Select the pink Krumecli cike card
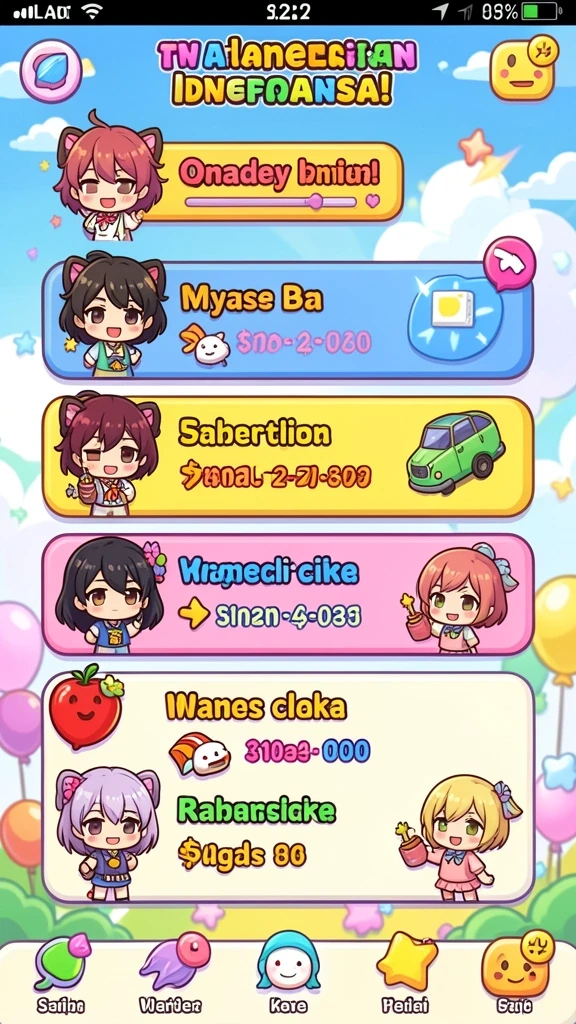 tap(288, 594)
